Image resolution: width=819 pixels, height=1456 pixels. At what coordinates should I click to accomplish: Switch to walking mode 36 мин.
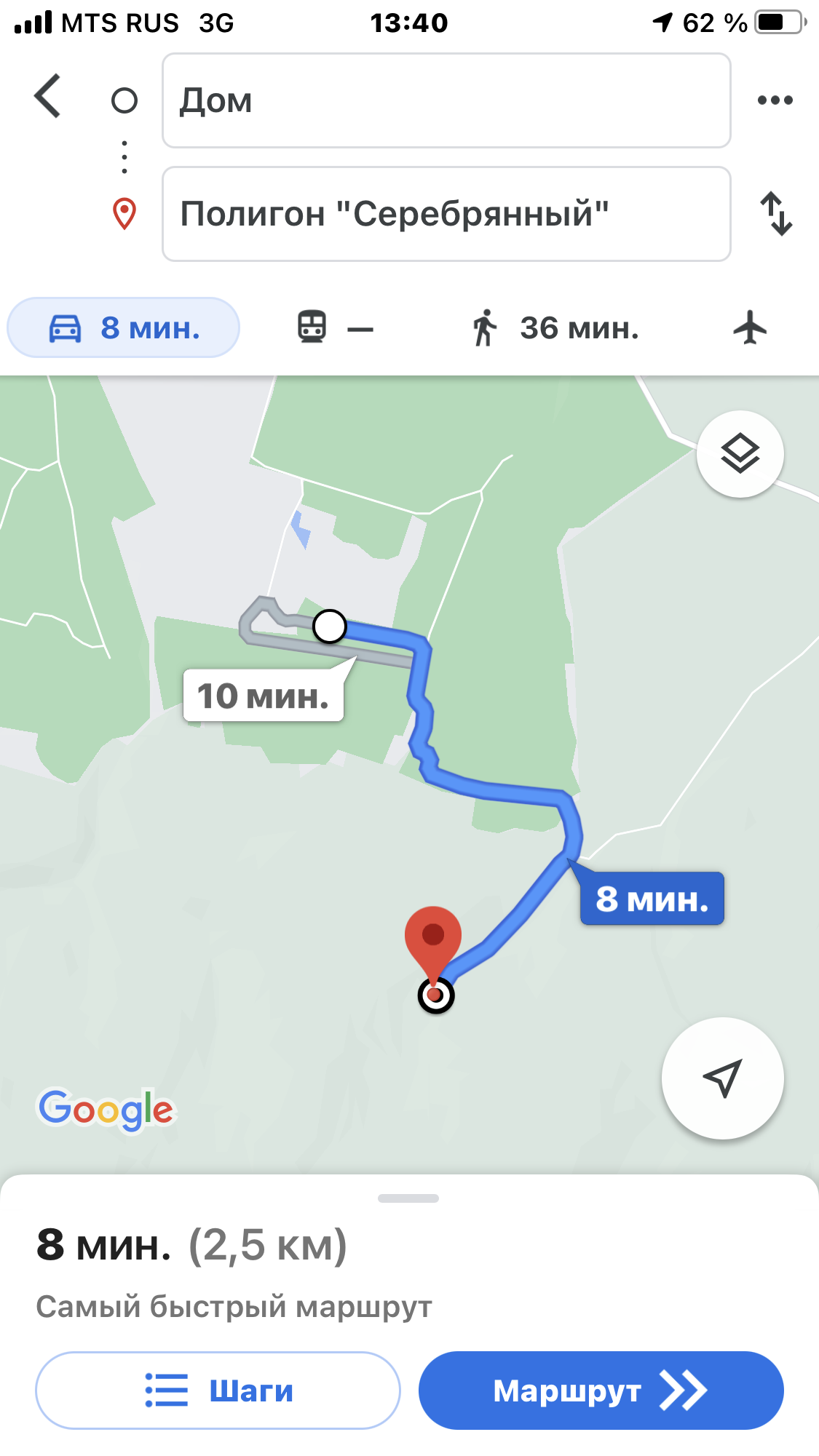555,327
